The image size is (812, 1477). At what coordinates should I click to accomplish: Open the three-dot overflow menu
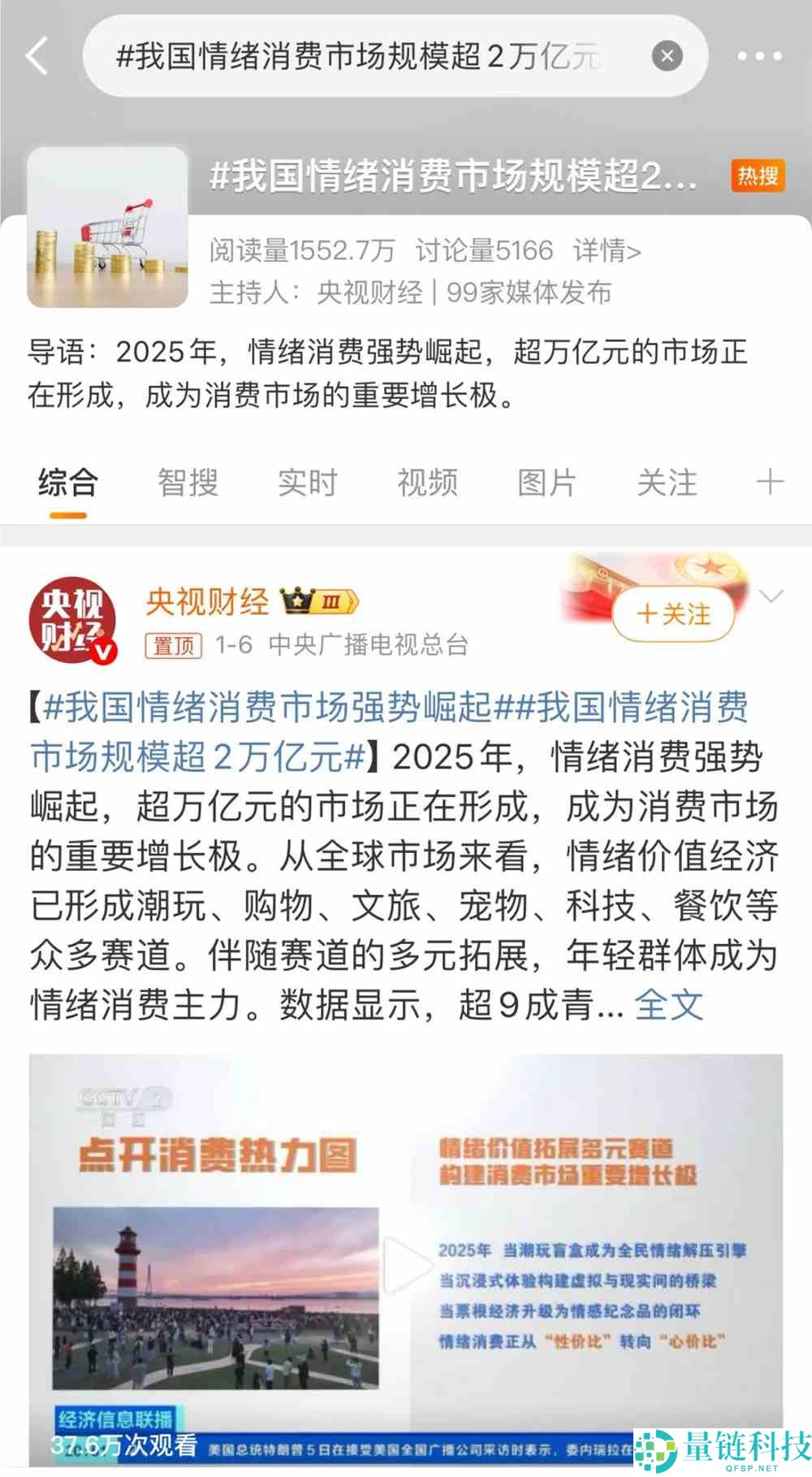(x=759, y=57)
